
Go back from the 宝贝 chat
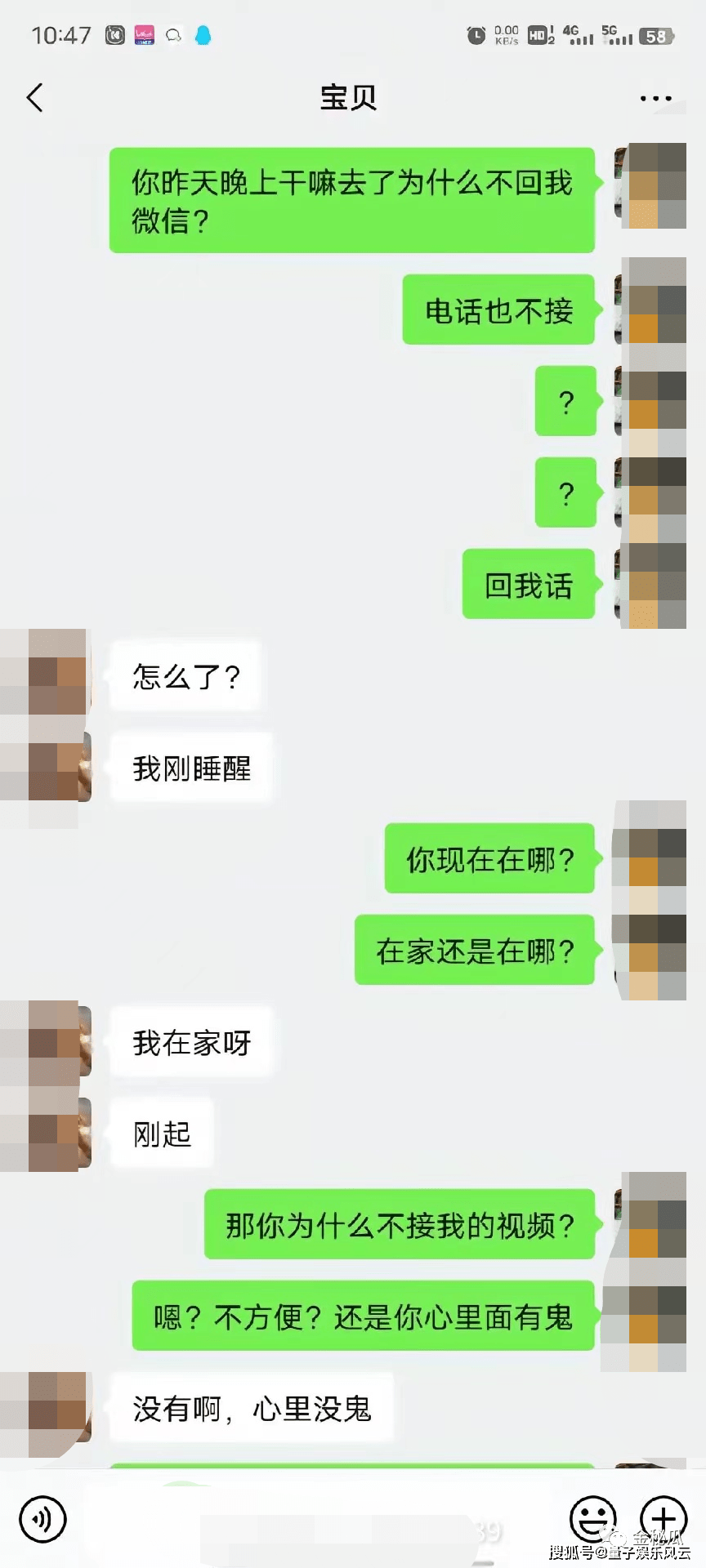pos(35,98)
